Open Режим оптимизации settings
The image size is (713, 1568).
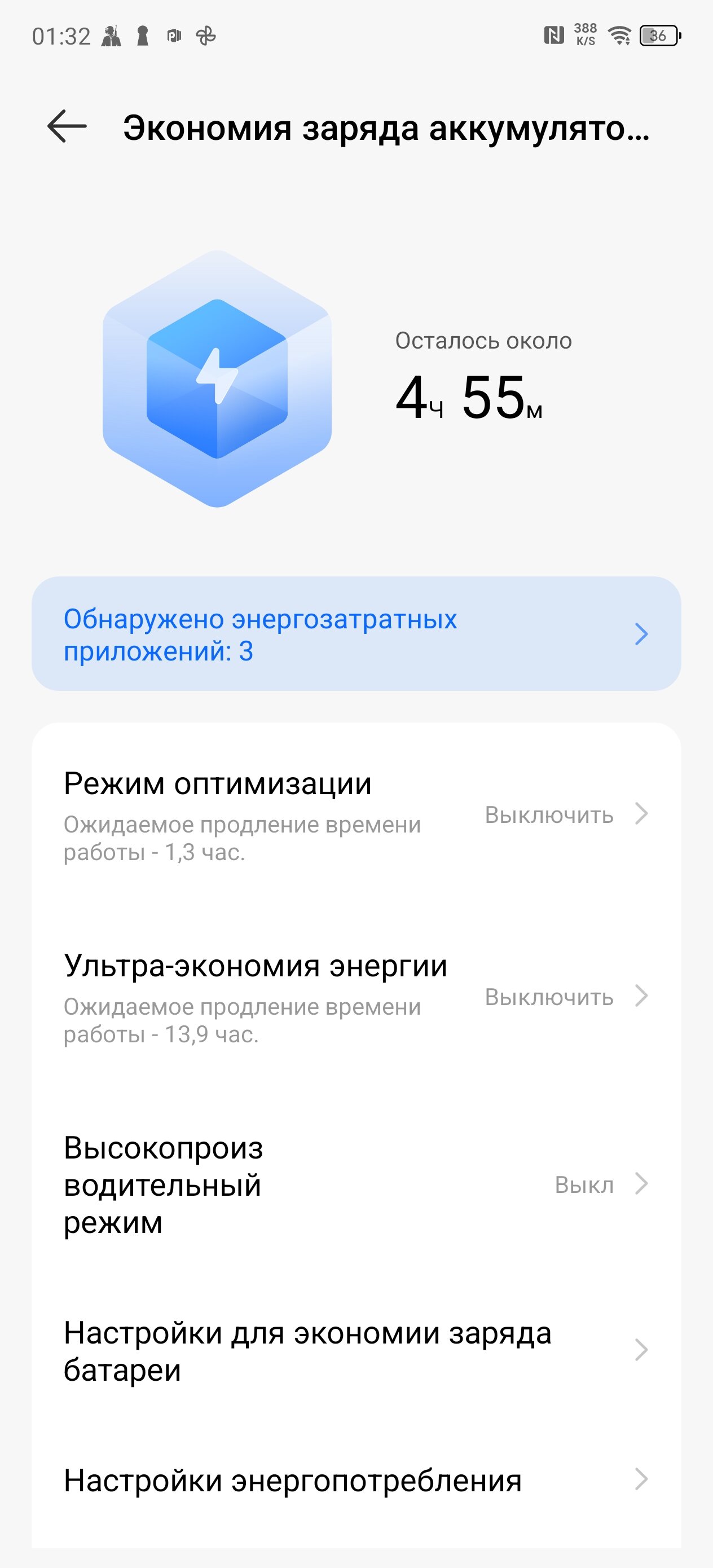tap(356, 814)
